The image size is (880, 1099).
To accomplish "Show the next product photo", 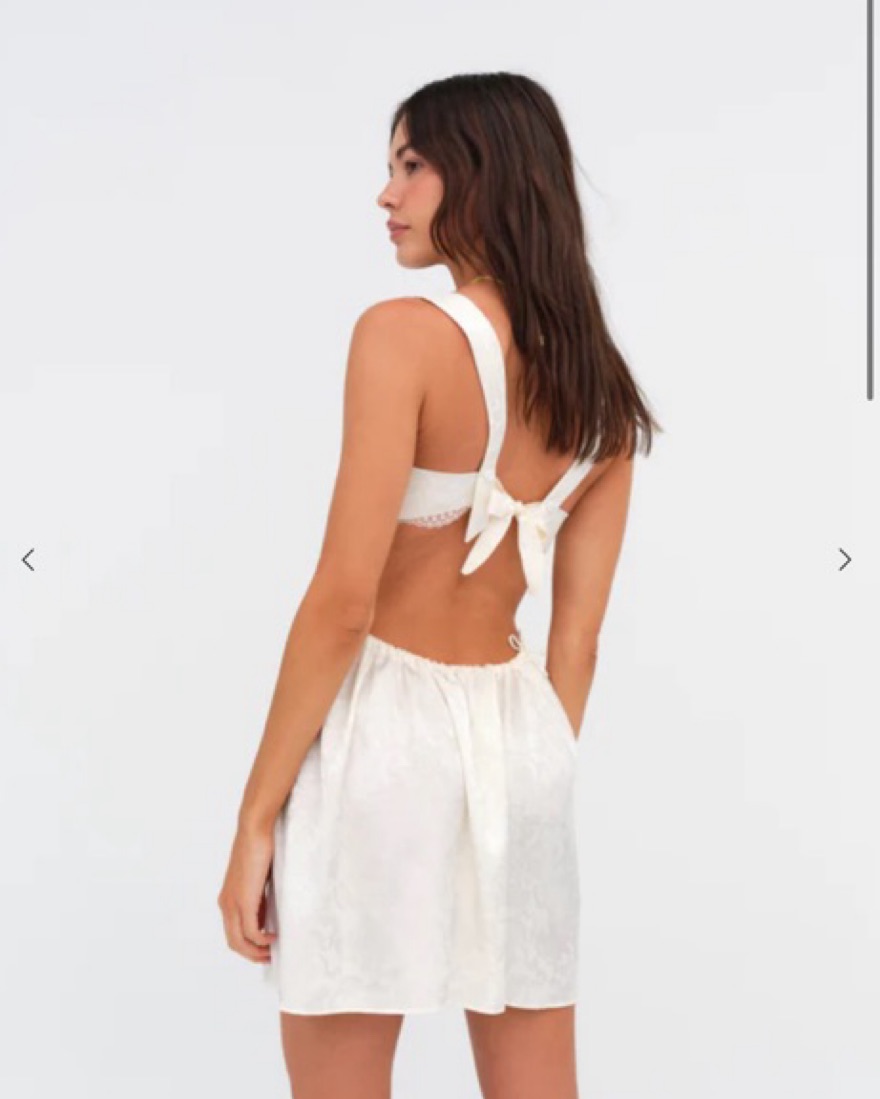I will pos(845,560).
